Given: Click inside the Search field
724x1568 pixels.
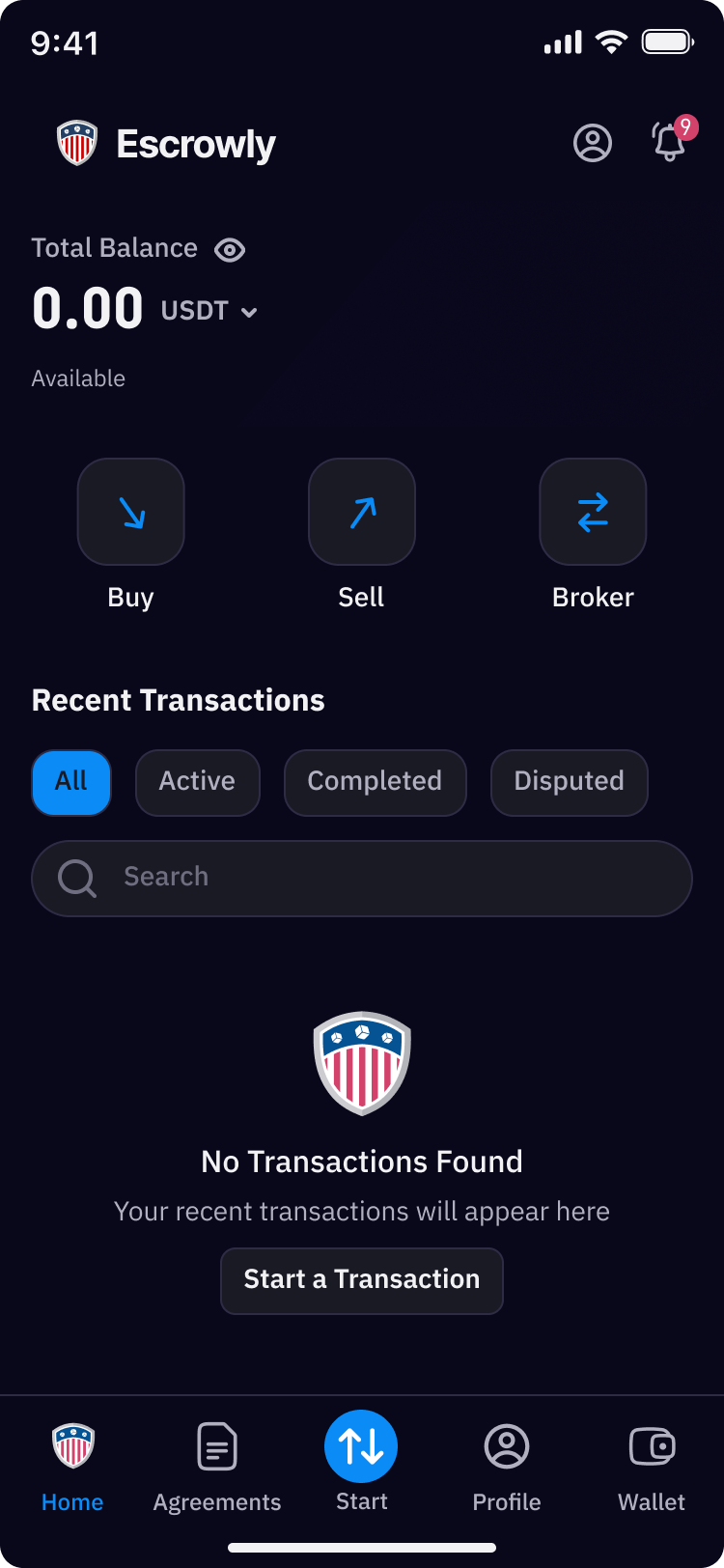Looking at the screenshot, I should click(x=361, y=878).
